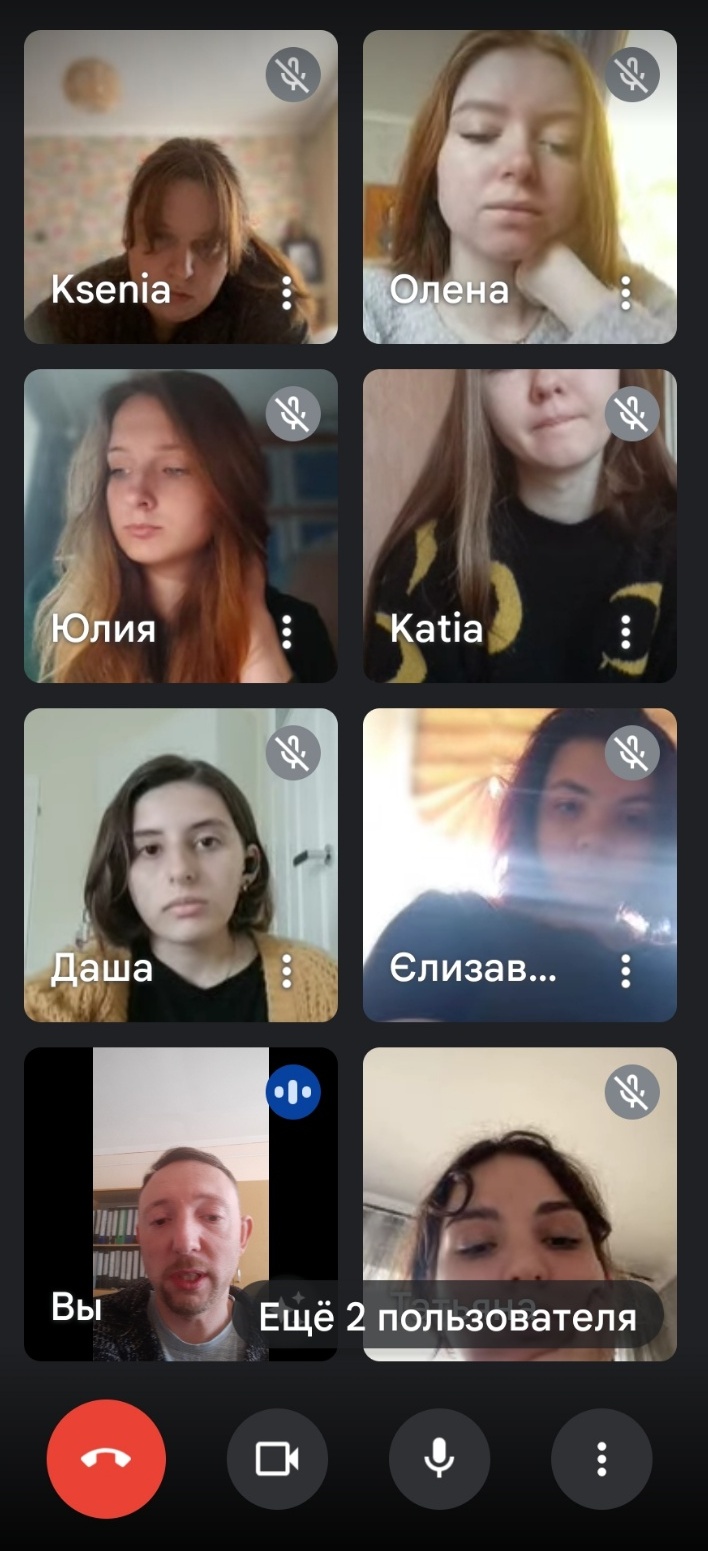Show the "Ещё 2 пользователя" participants
The image size is (708, 1551).
[447, 1317]
